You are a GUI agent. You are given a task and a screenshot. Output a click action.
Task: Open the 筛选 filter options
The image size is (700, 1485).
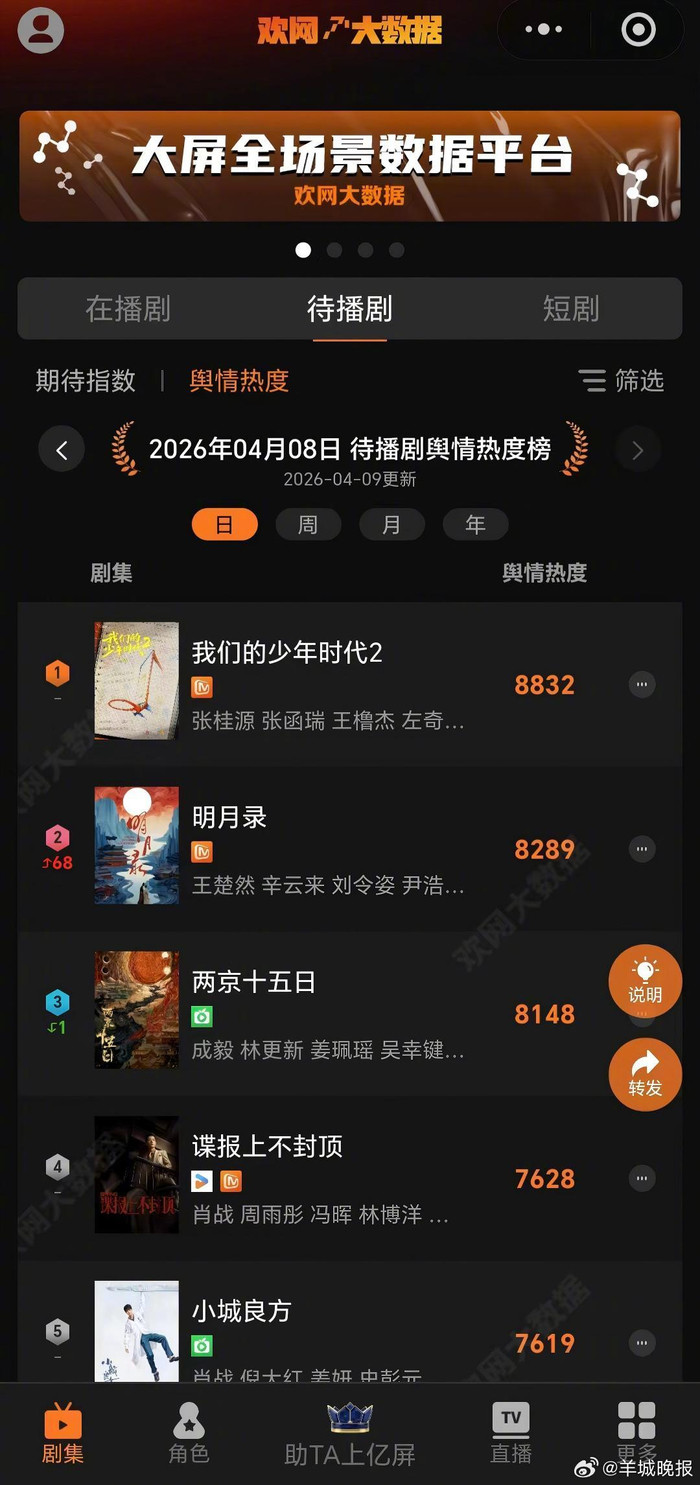click(x=621, y=381)
